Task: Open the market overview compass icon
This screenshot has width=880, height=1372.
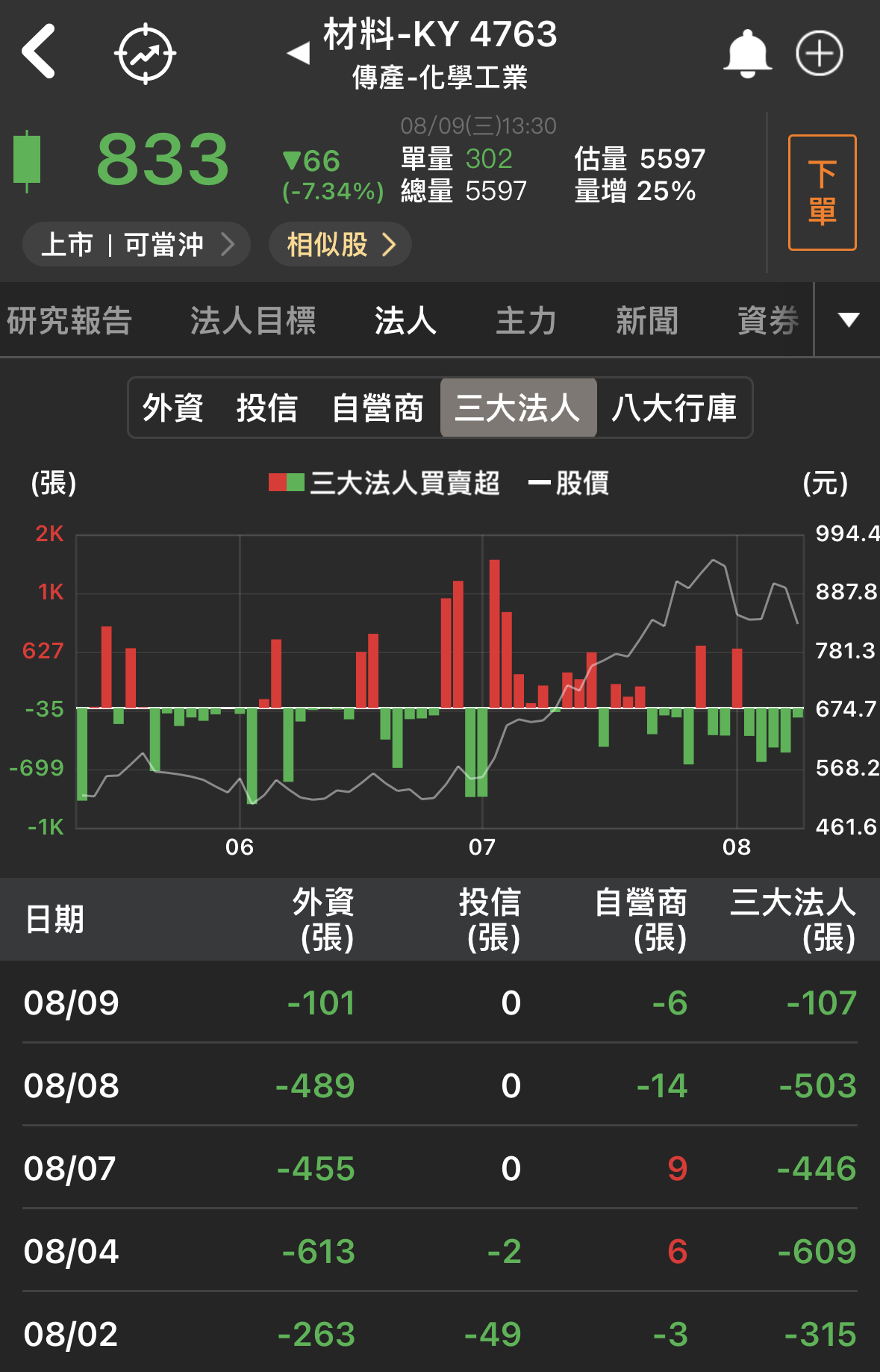Action: click(x=146, y=52)
